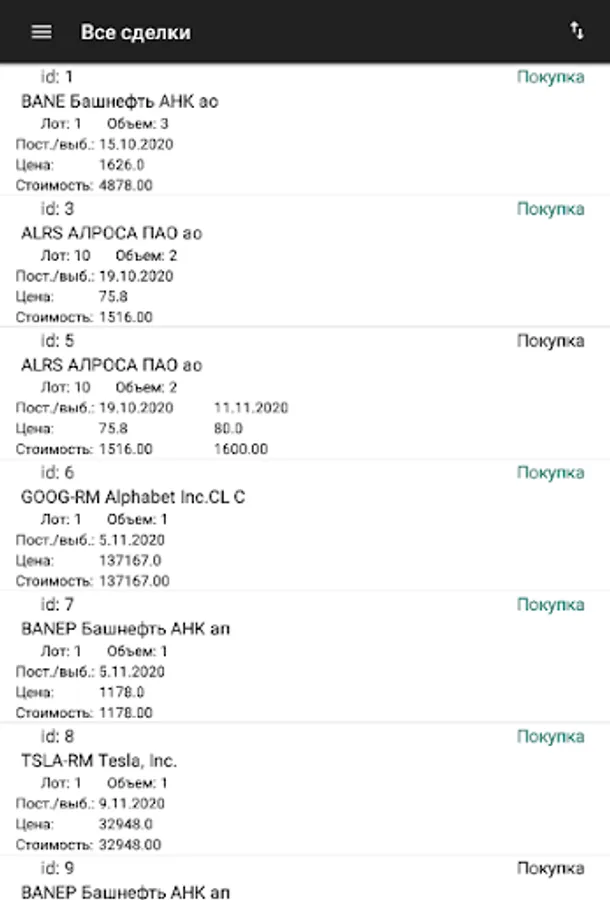View deal id 8 TSLA-RM Tesla
Image resolution: width=610 pixels, height=900 pixels.
(x=305, y=790)
